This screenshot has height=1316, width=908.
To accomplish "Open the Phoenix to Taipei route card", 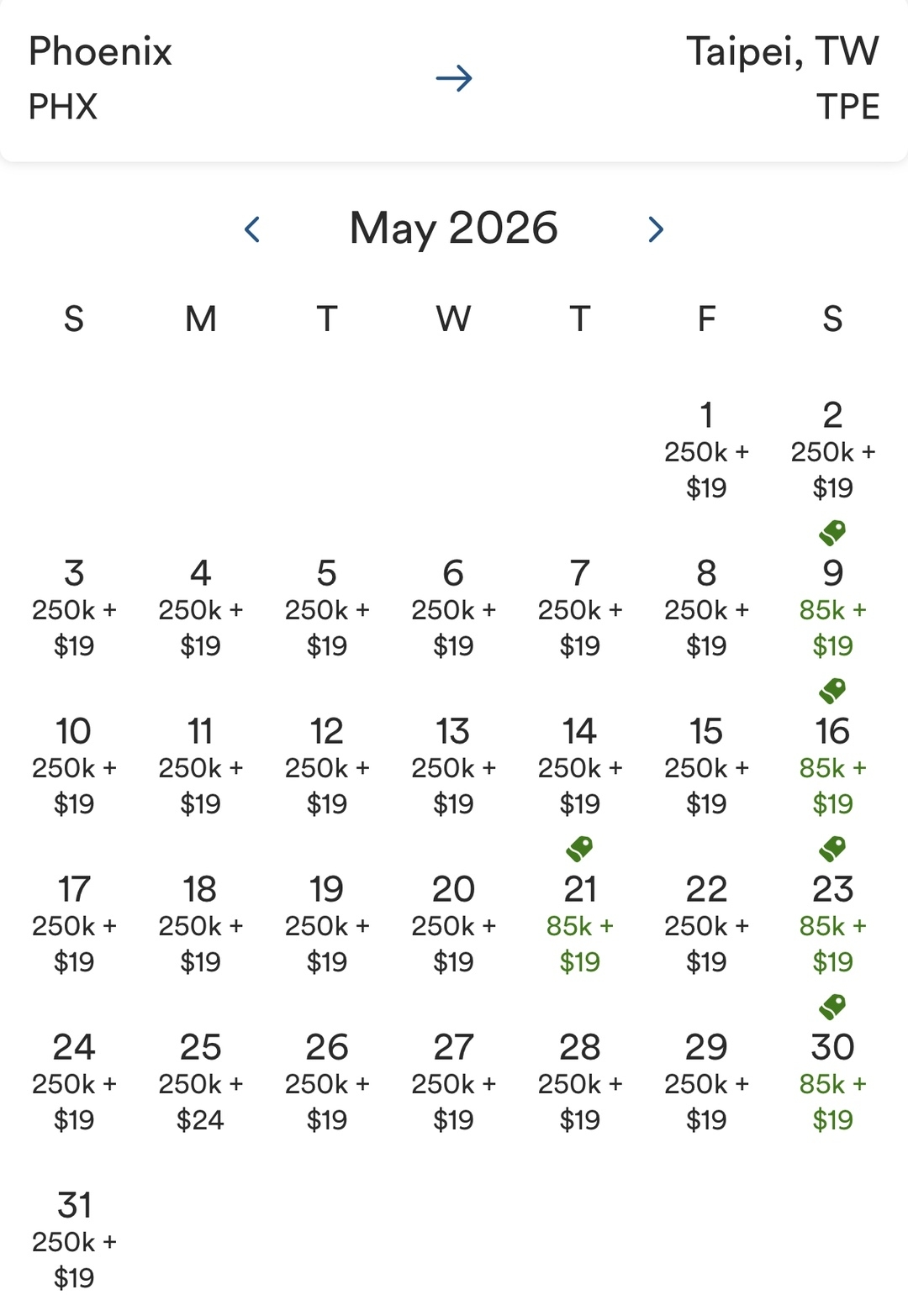I will pos(454,80).
